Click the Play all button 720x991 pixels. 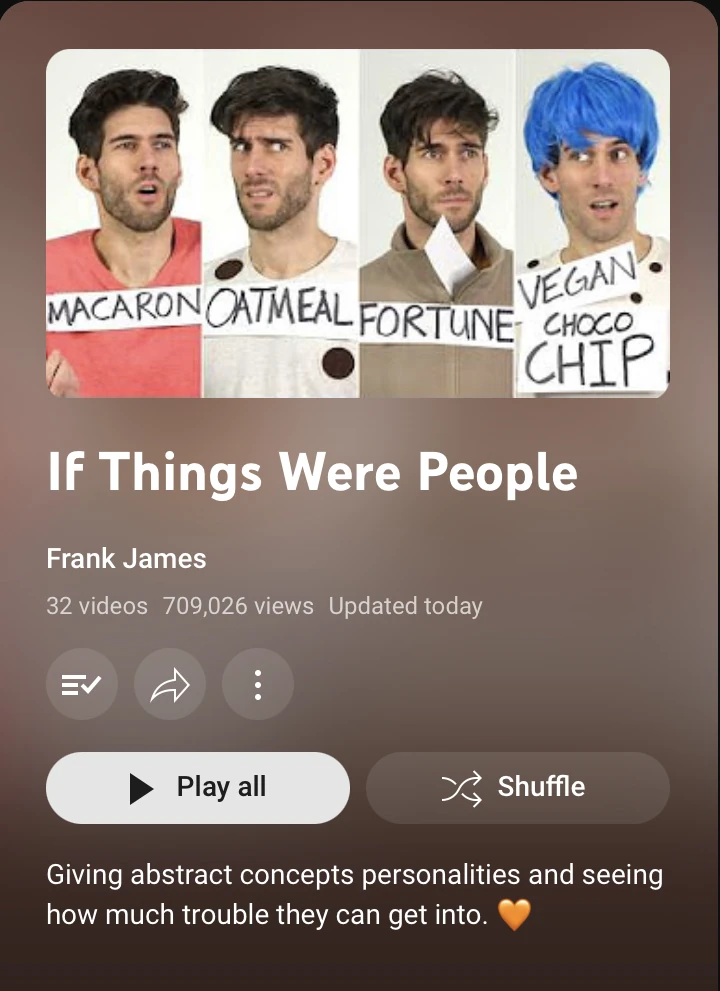tap(197, 787)
